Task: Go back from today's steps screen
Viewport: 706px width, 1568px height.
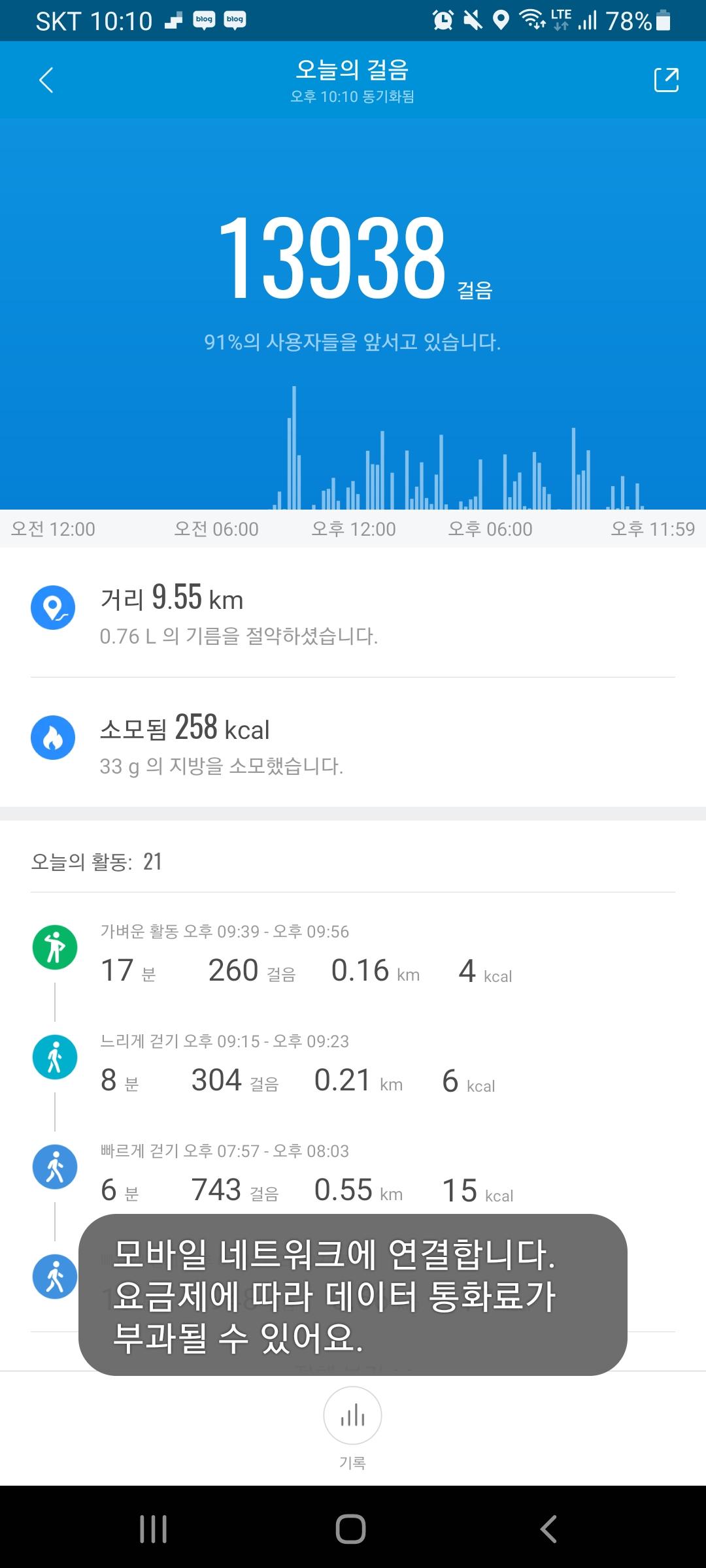Action: [x=46, y=80]
